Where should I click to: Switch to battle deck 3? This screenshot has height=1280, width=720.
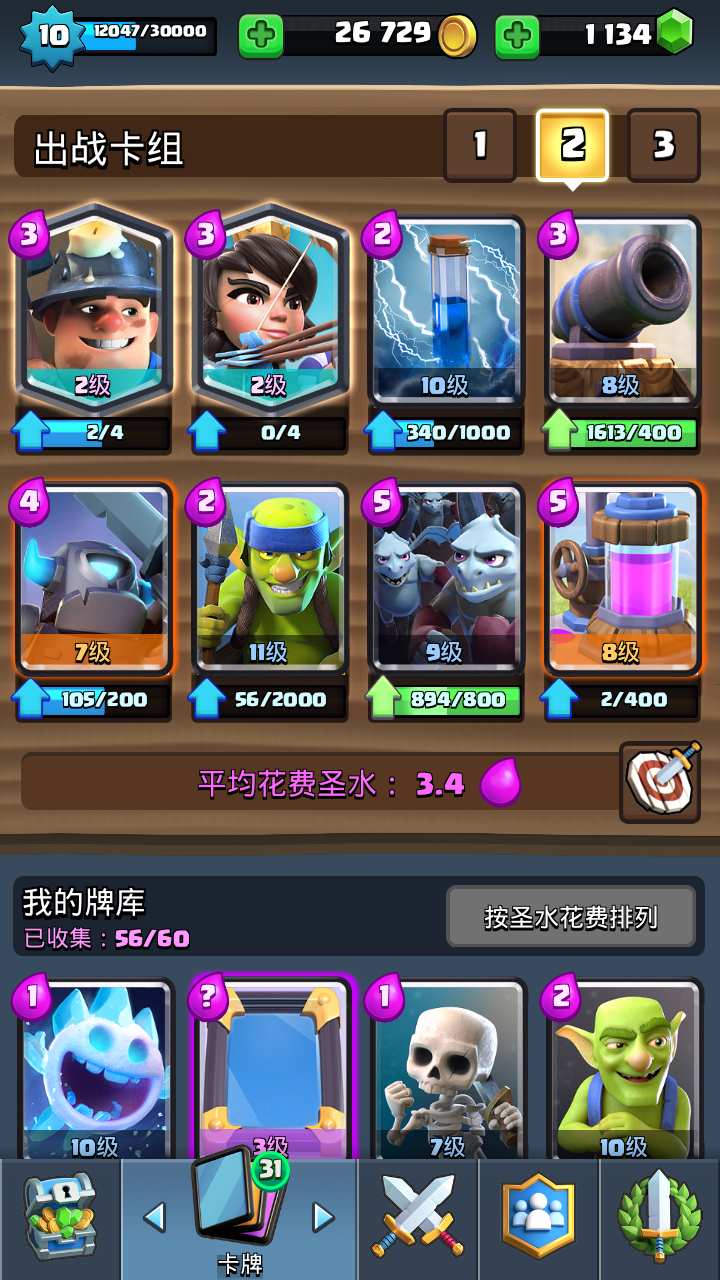(663, 145)
